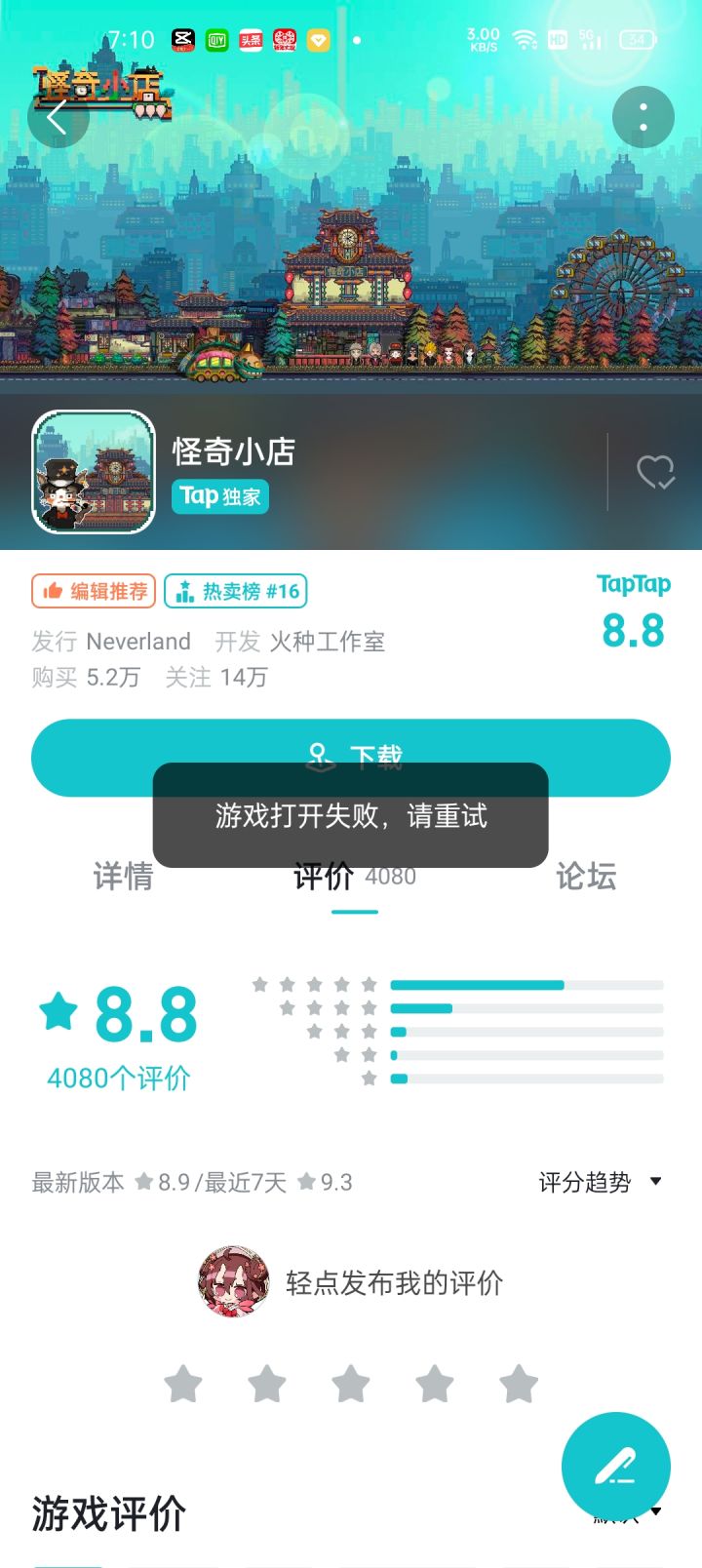The width and height of the screenshot is (702, 1568).
Task: Tap the back arrow on the game banner
Action: coord(58,117)
